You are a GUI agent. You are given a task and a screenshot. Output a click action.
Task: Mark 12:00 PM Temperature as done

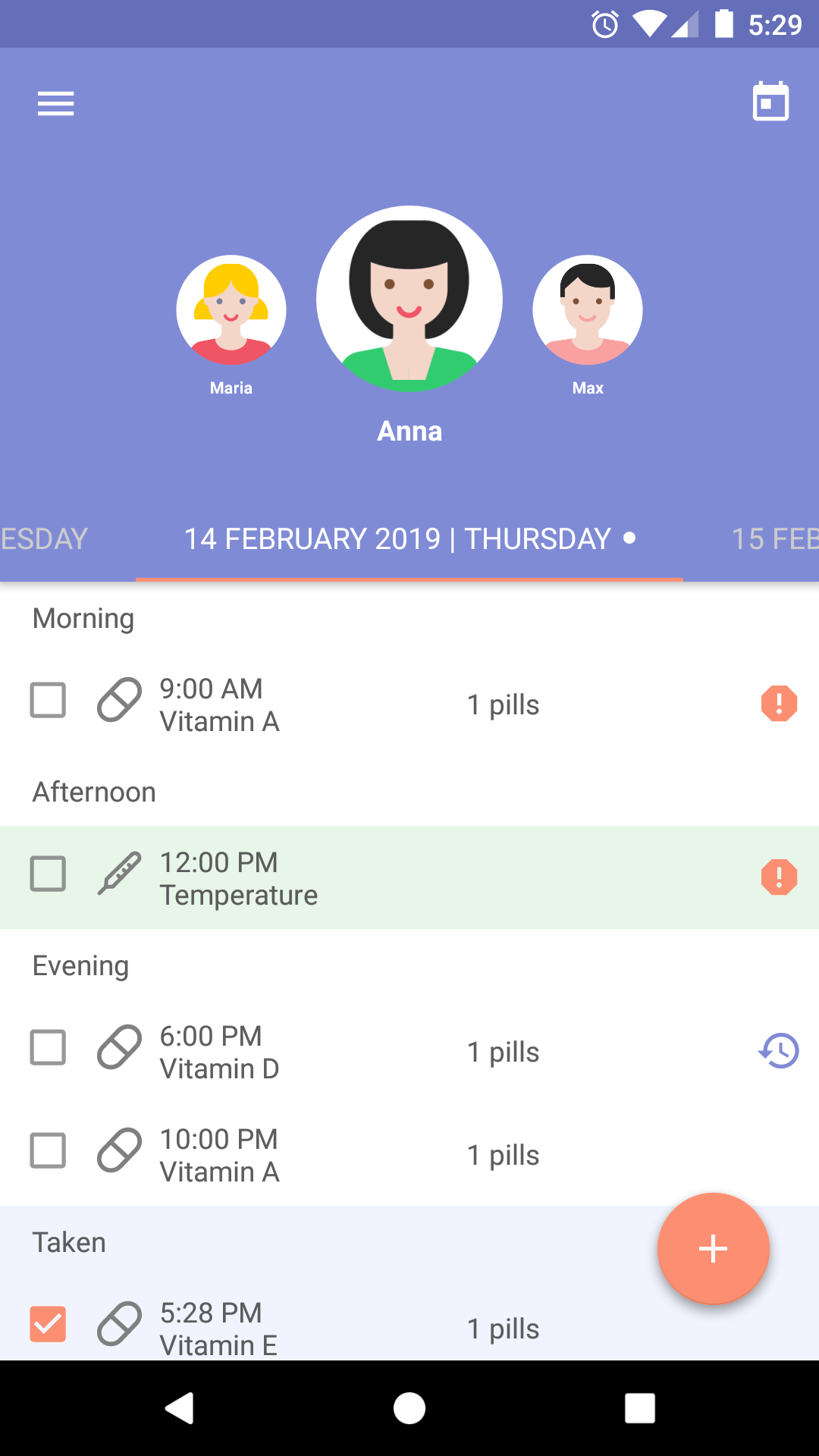pos(48,874)
